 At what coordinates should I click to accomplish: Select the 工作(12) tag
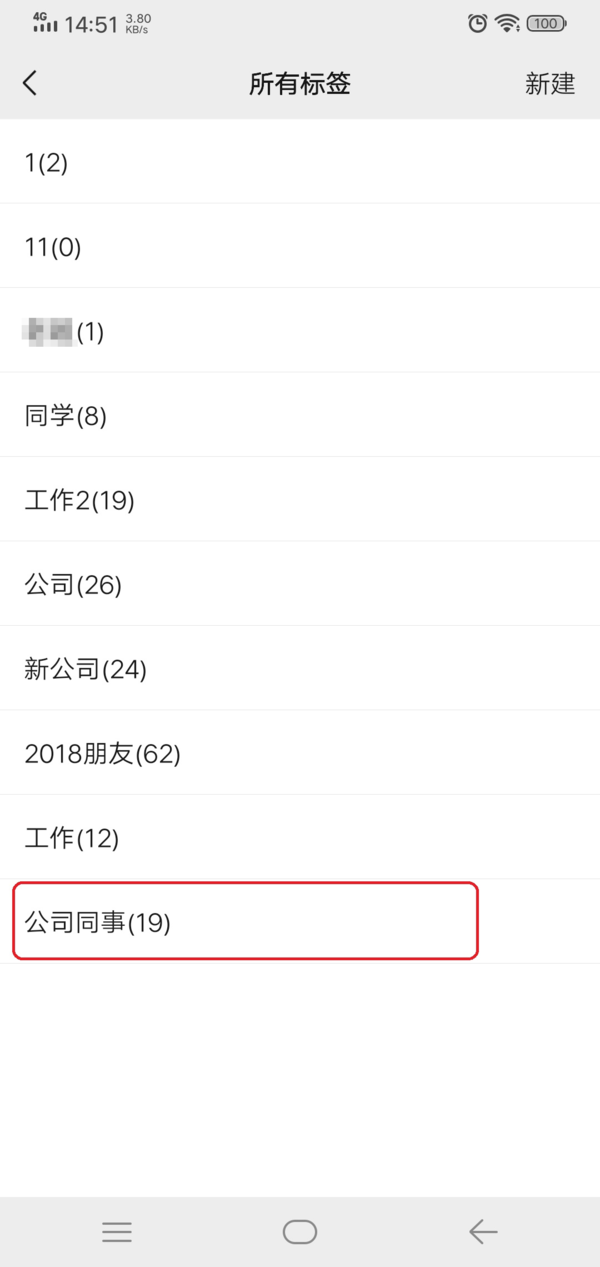click(x=72, y=838)
